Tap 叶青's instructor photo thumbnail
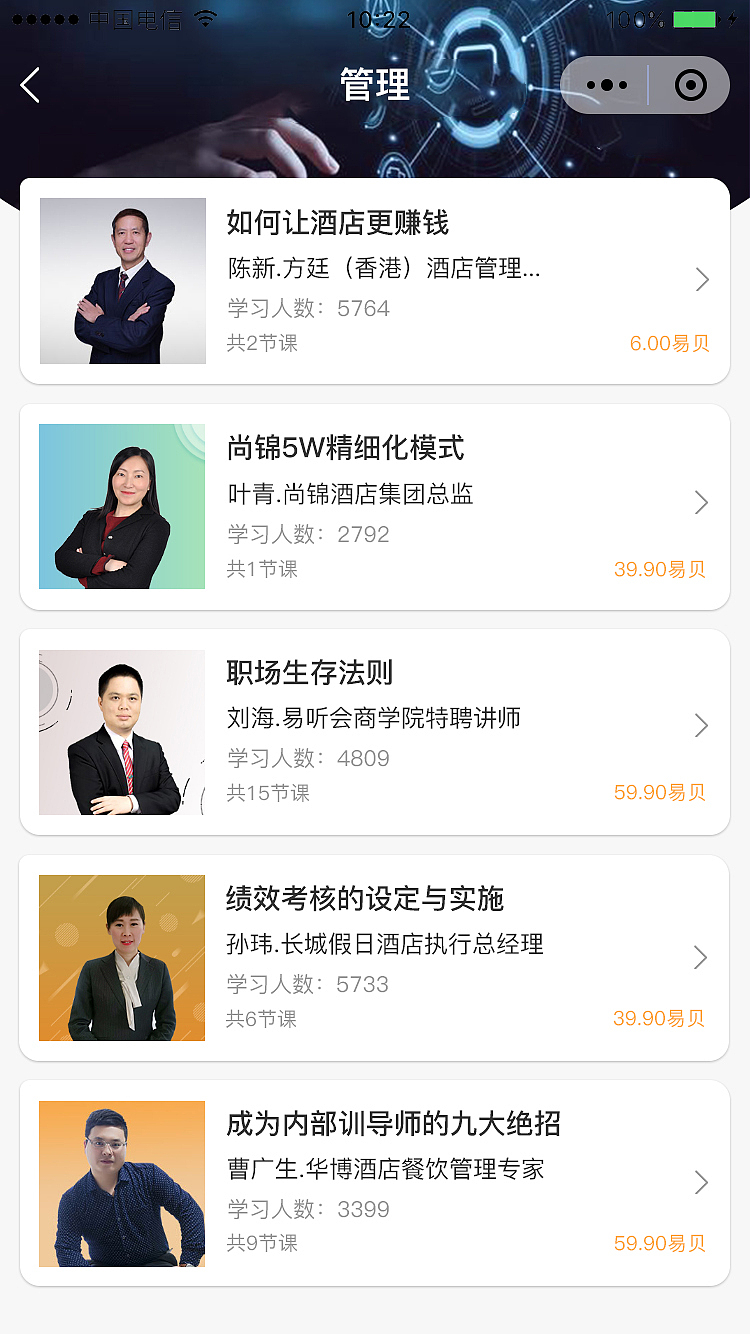750x1334 pixels. (x=121, y=506)
